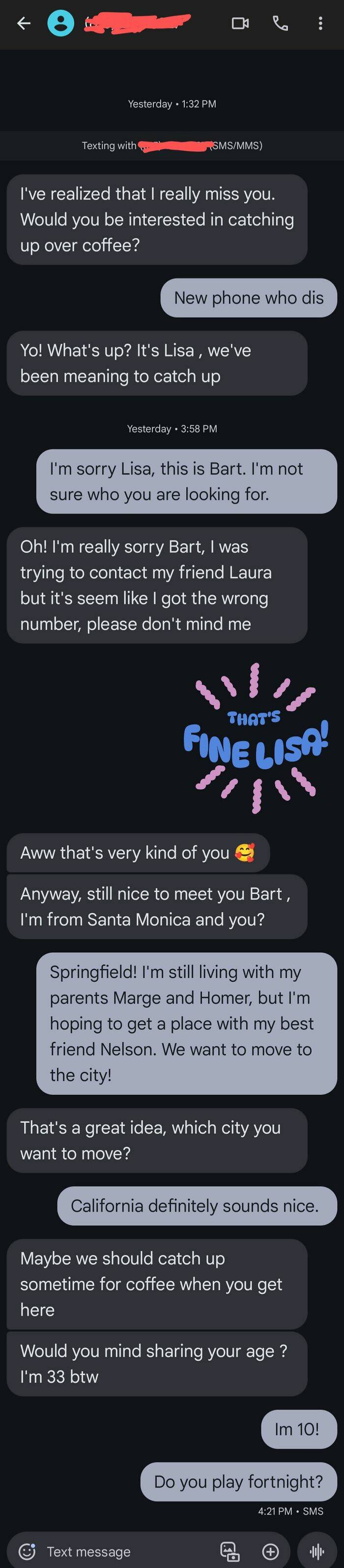Open the overflow menu
Viewport: 344px width, 1568px height.
[320, 24]
